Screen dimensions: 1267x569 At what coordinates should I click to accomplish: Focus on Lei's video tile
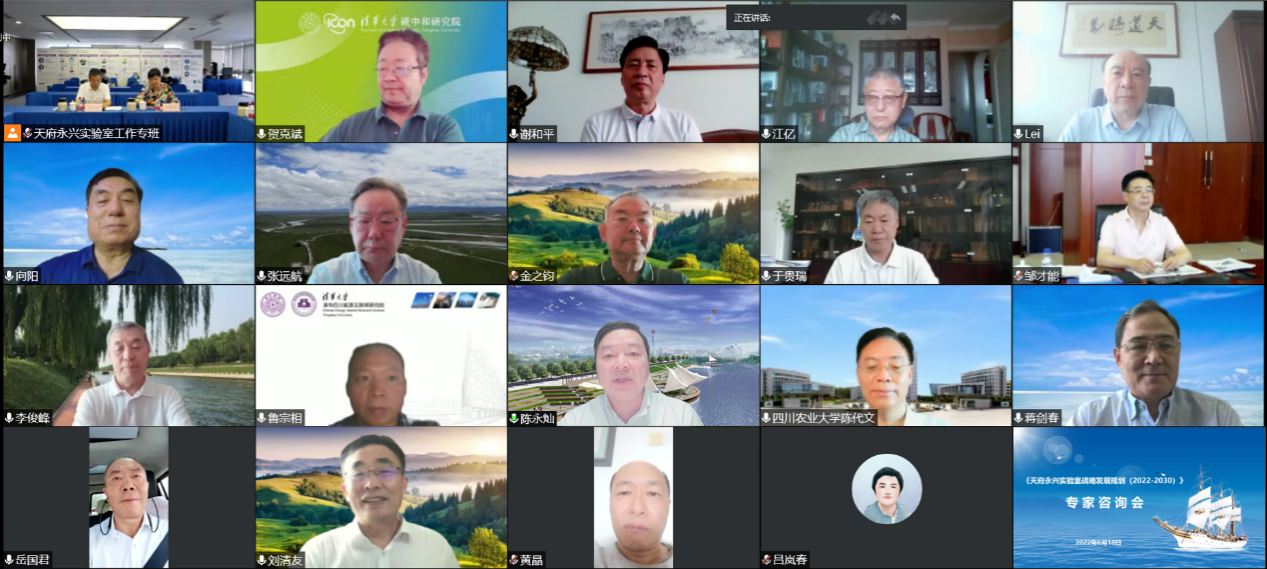1138,72
